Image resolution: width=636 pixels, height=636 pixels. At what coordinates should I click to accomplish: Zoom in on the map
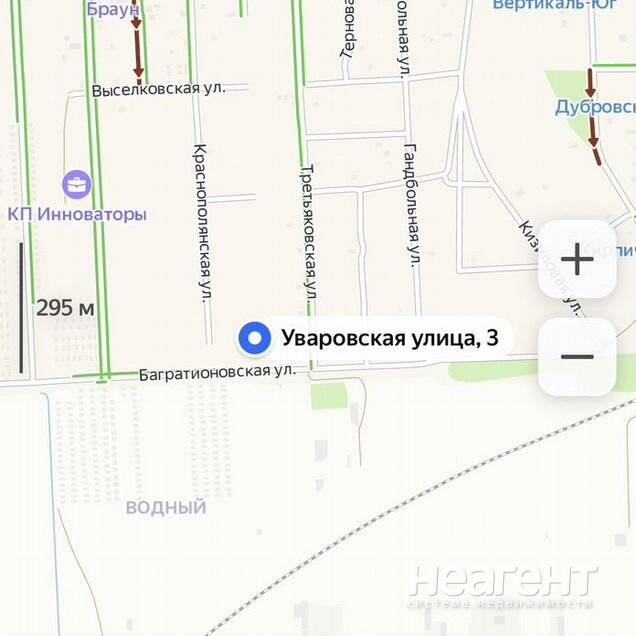[577, 260]
